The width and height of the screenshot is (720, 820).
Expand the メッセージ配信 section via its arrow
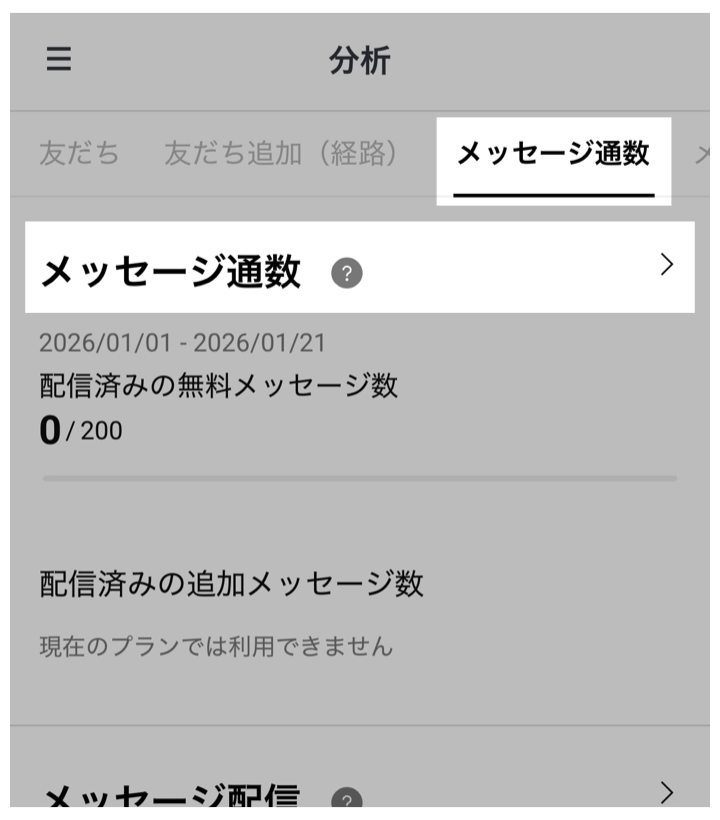[668, 794]
